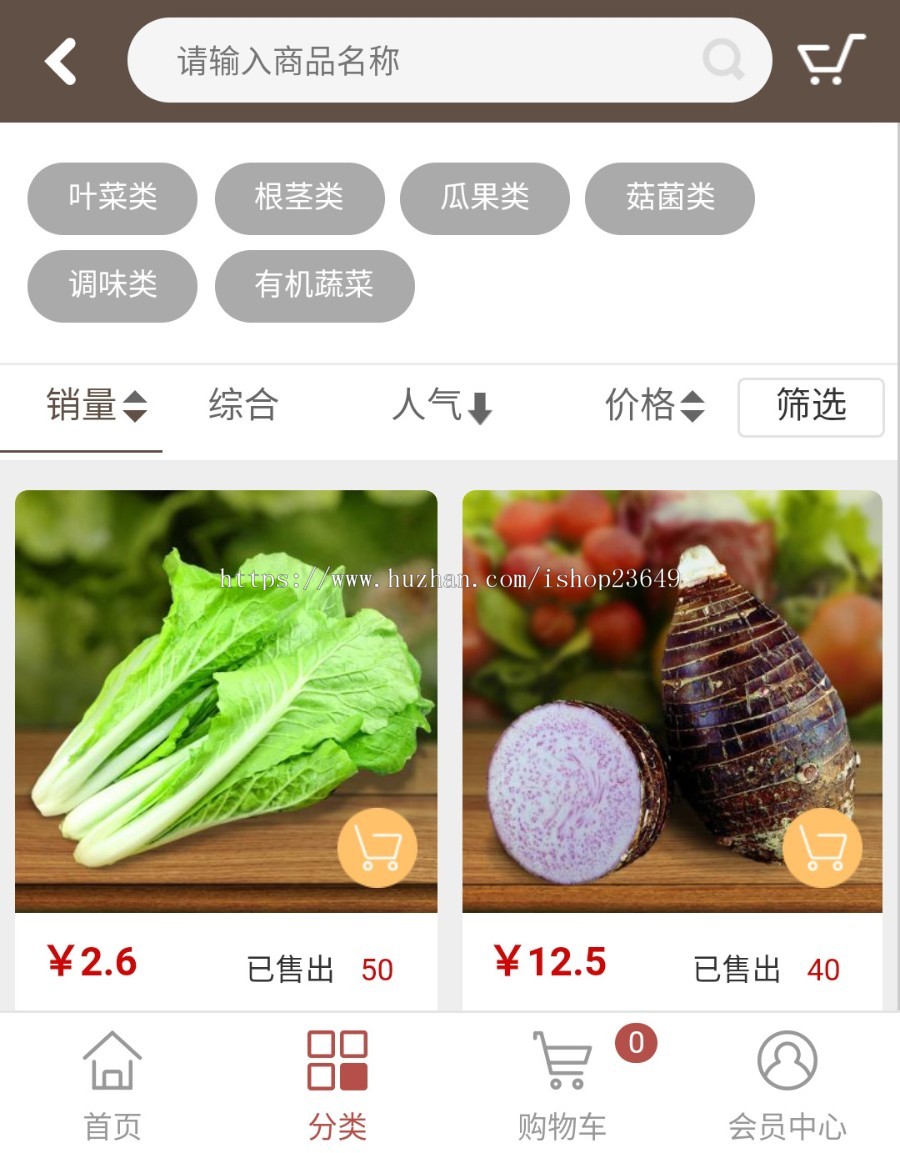Open 购物车 cart icon in bottom navigation
Viewport: 900px width, 1153px height.
click(x=563, y=1060)
